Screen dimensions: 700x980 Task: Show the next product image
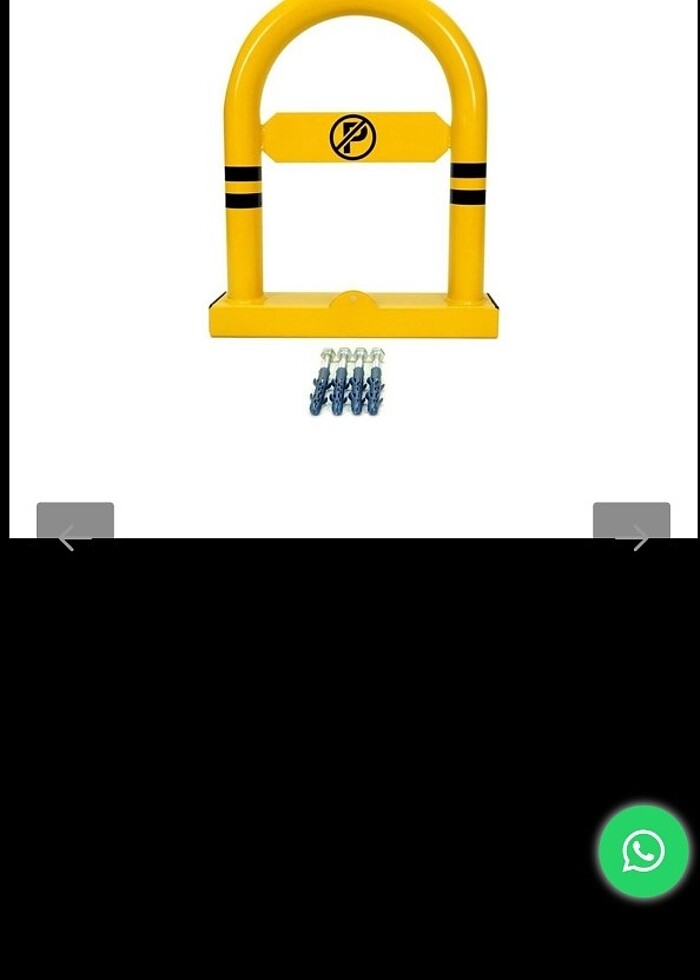point(631,522)
